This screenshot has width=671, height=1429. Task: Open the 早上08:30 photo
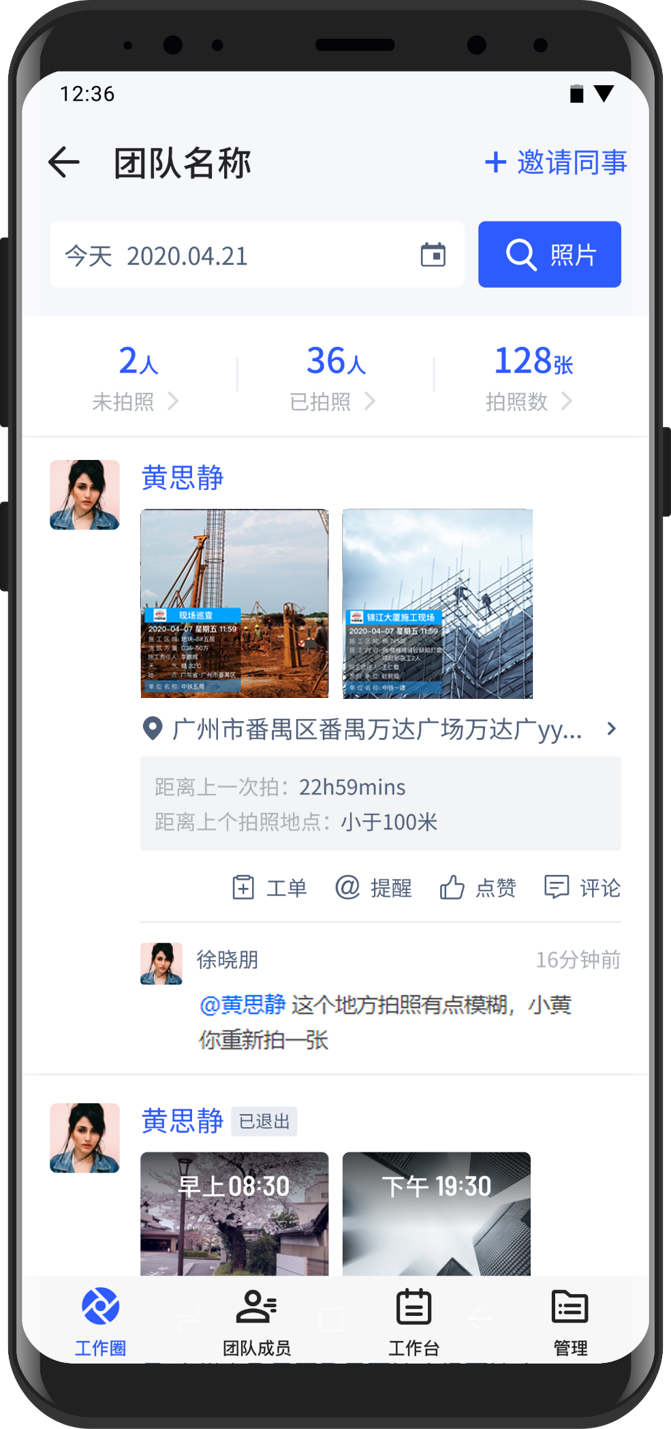click(234, 1212)
